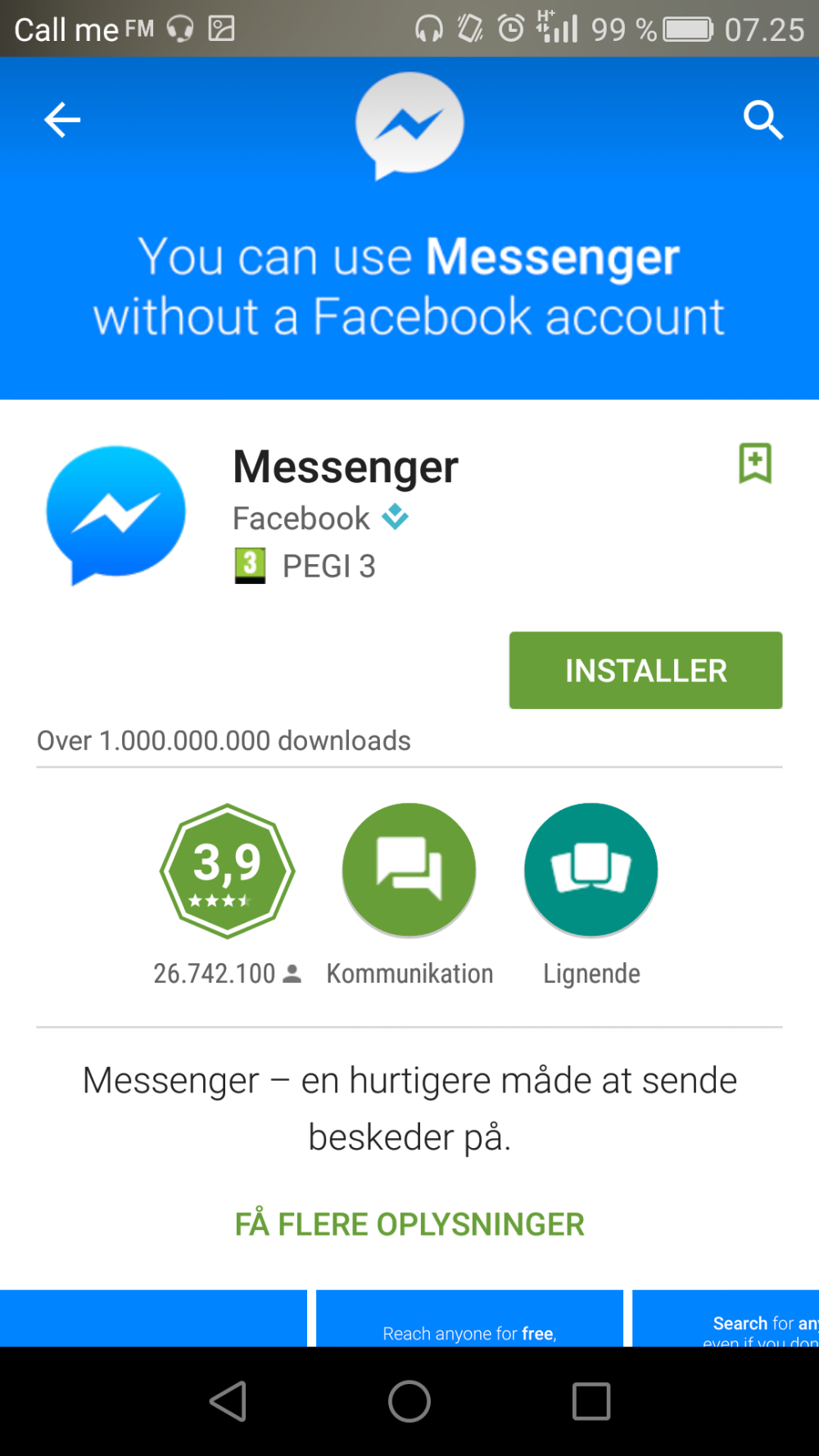This screenshot has height=1456, width=819.
Task: Tap the system home button
Action: point(409,1401)
